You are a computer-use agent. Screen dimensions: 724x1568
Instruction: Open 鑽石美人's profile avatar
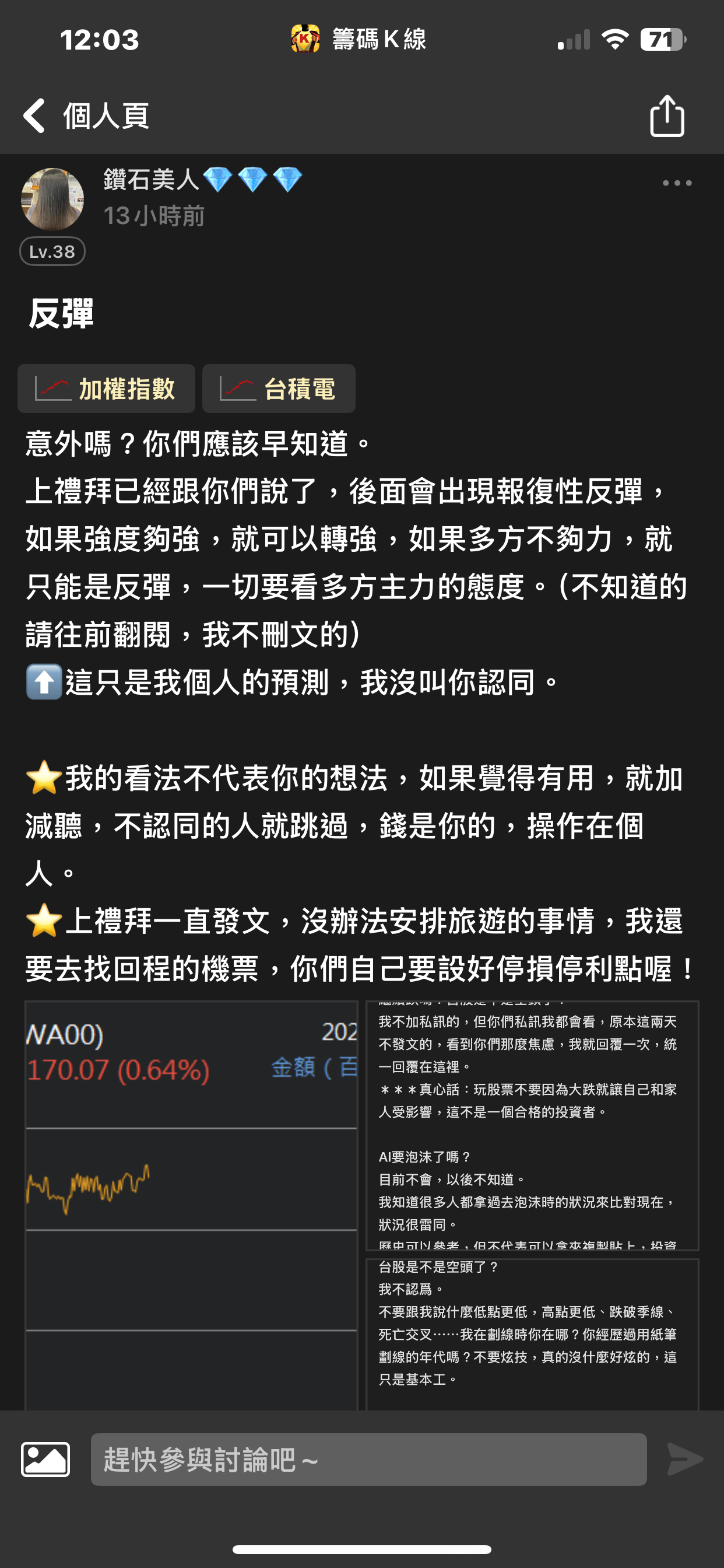[52, 199]
